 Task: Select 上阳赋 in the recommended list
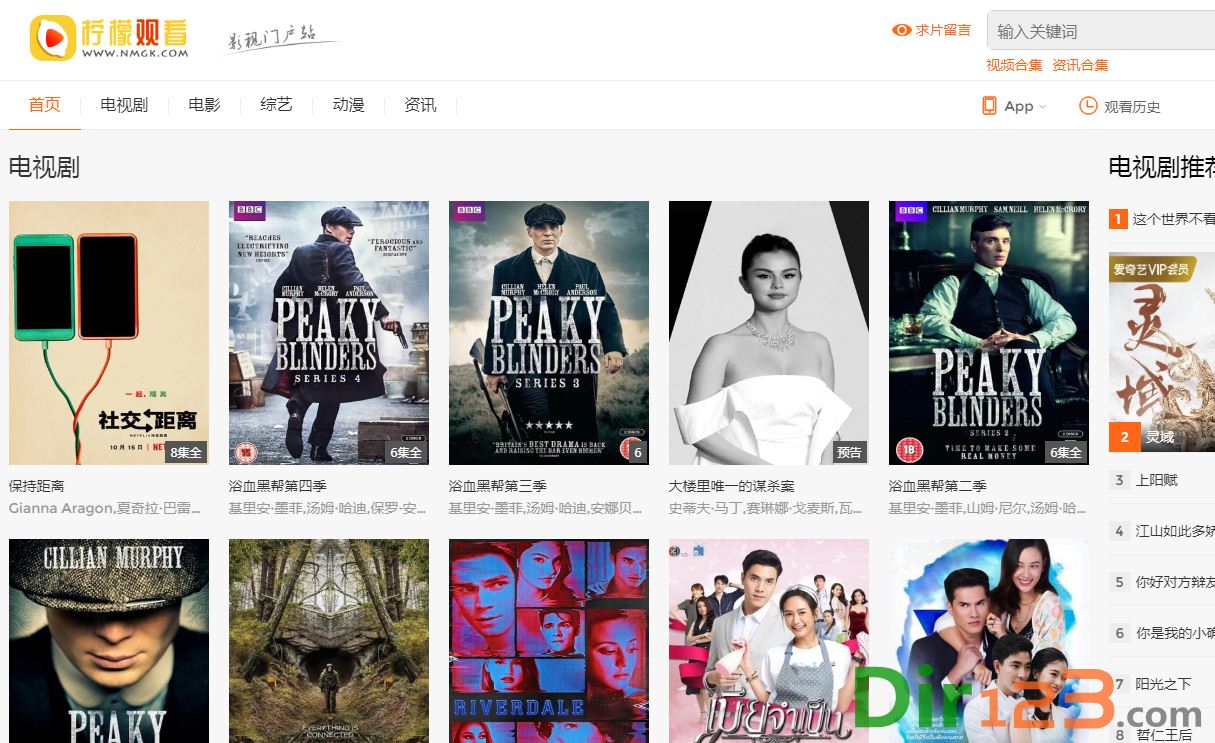(1156, 480)
